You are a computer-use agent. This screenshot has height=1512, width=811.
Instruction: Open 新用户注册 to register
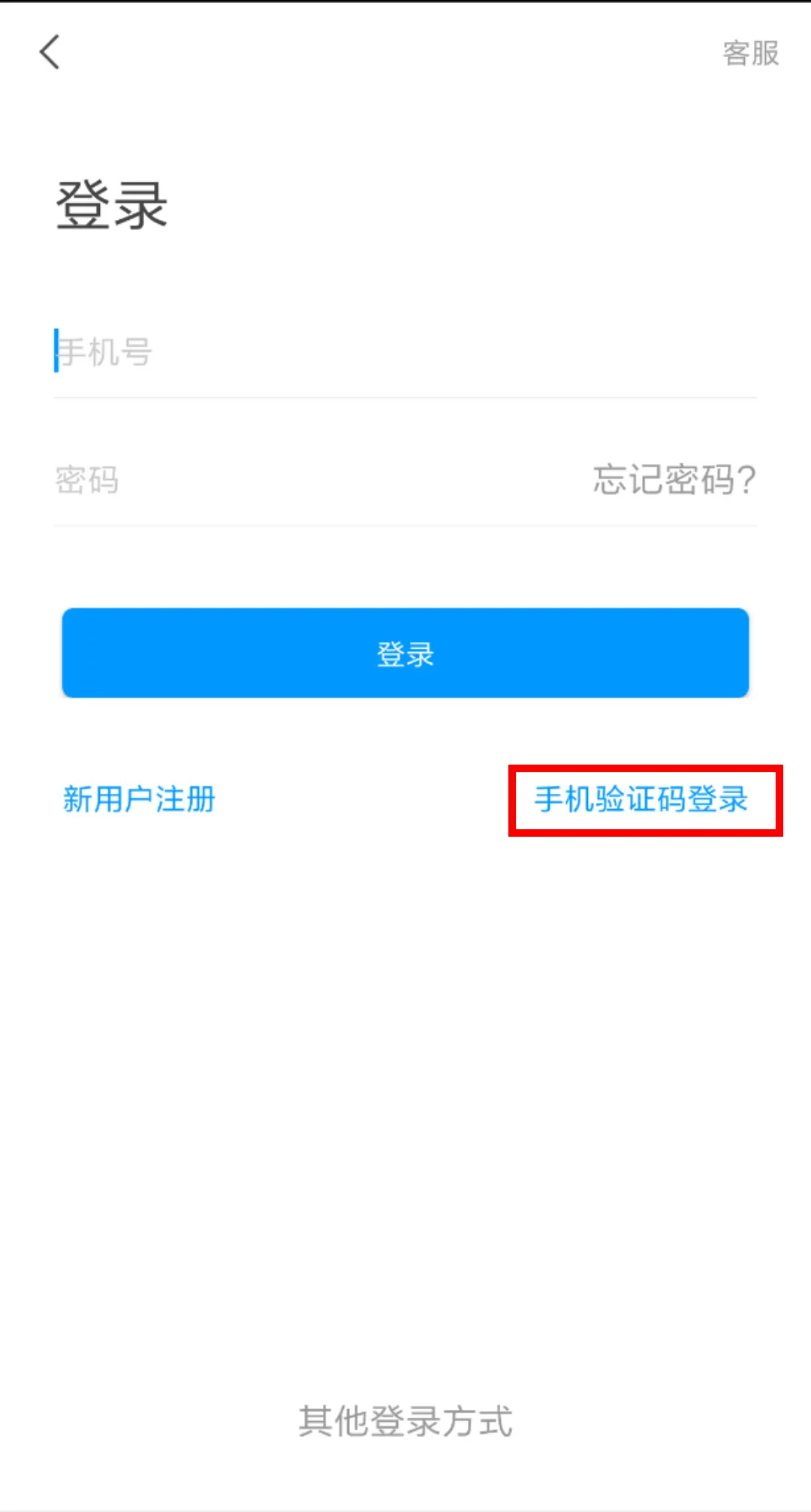point(139,799)
